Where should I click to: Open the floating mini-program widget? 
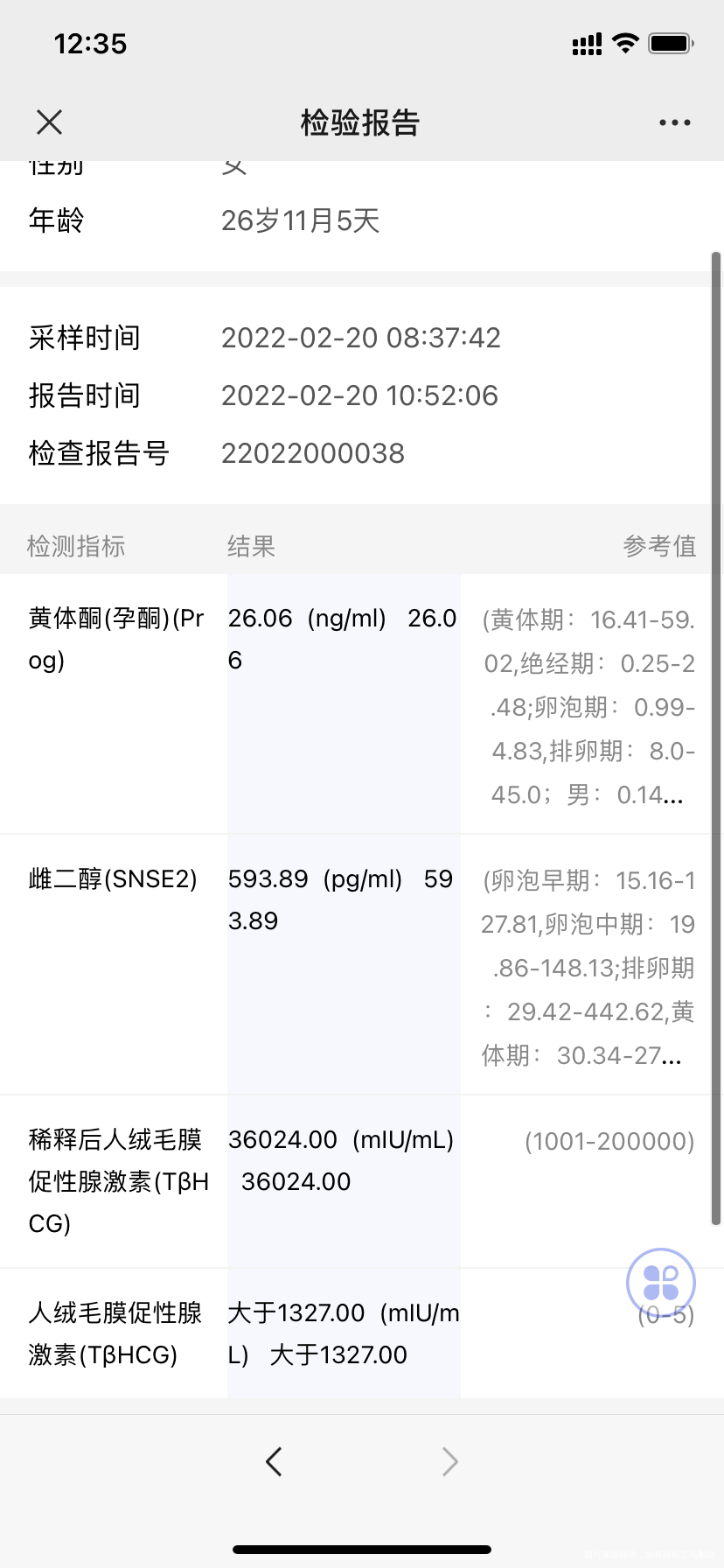coord(660,1282)
